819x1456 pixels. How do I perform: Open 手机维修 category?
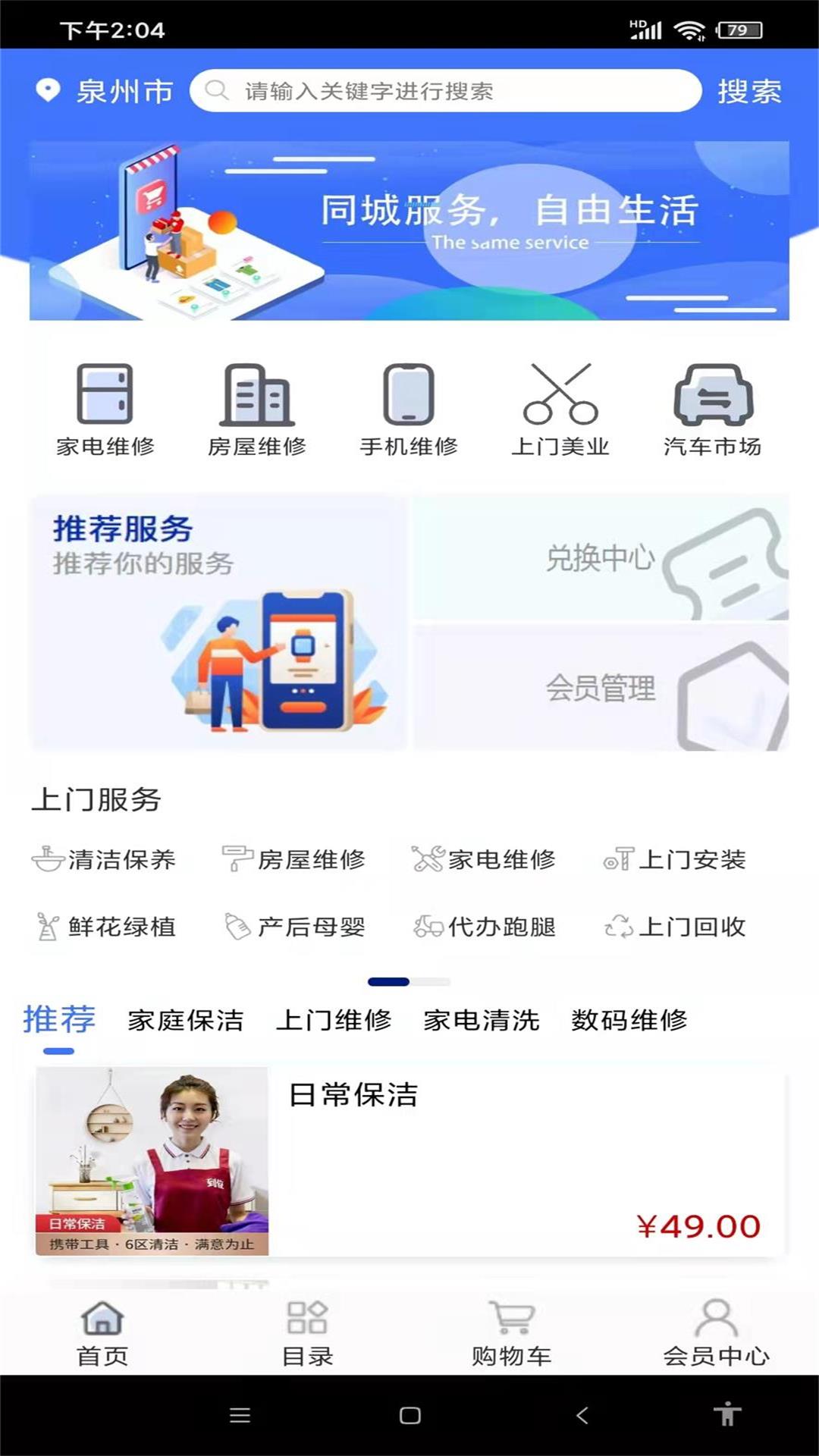409,410
